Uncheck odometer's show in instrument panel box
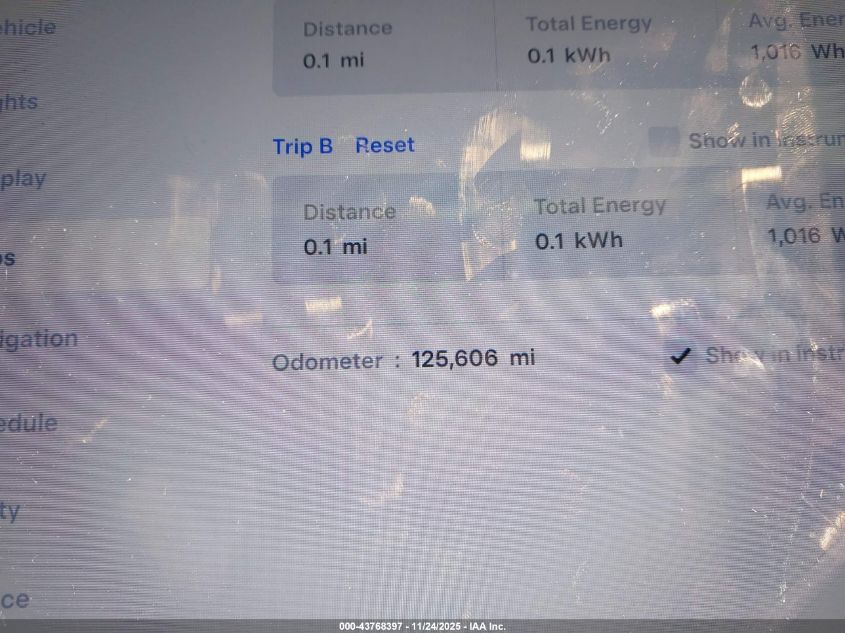Screen dimensions: 845x633 (681, 355)
